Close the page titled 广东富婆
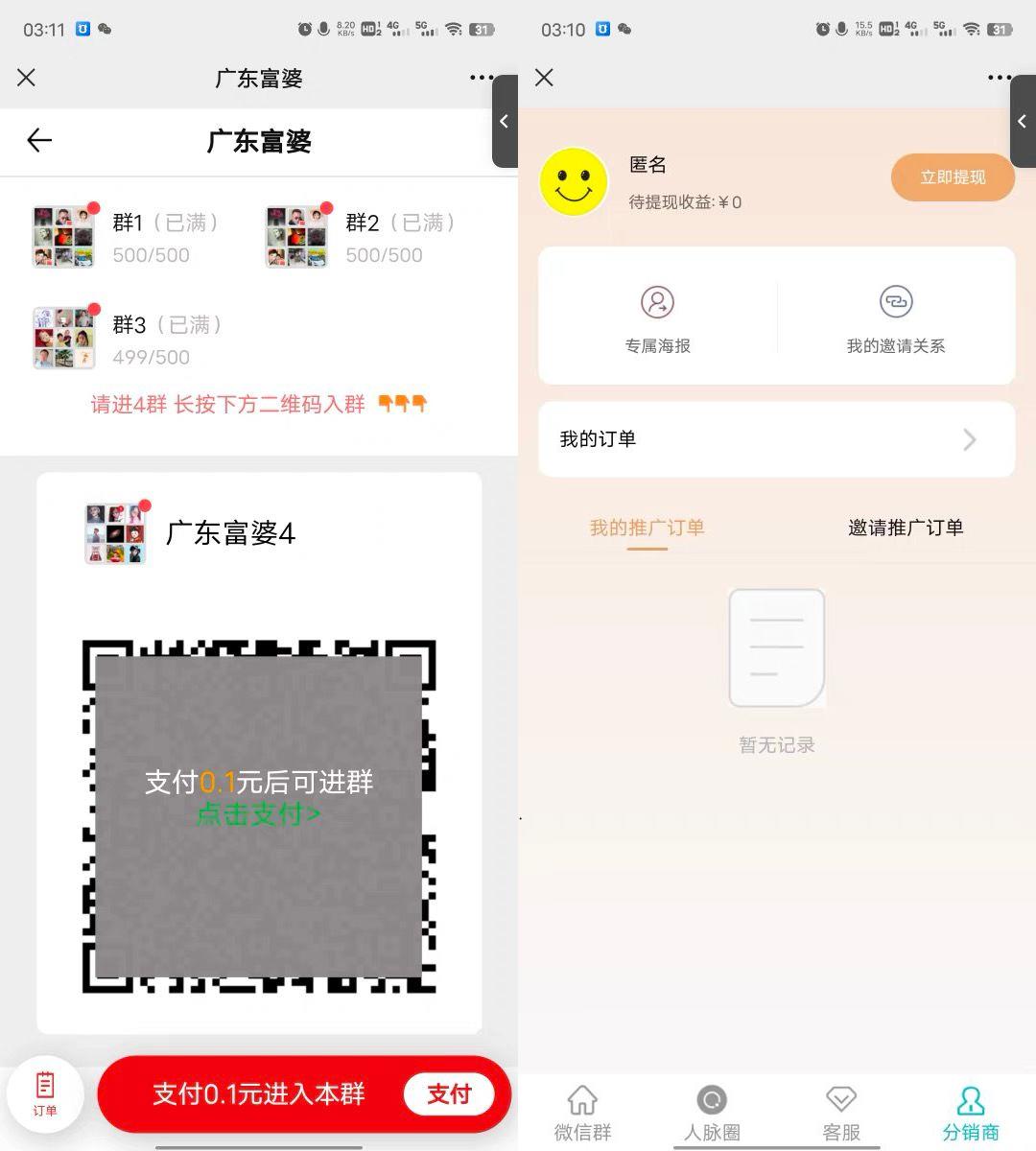This screenshot has height=1151, width=1036. click(27, 78)
